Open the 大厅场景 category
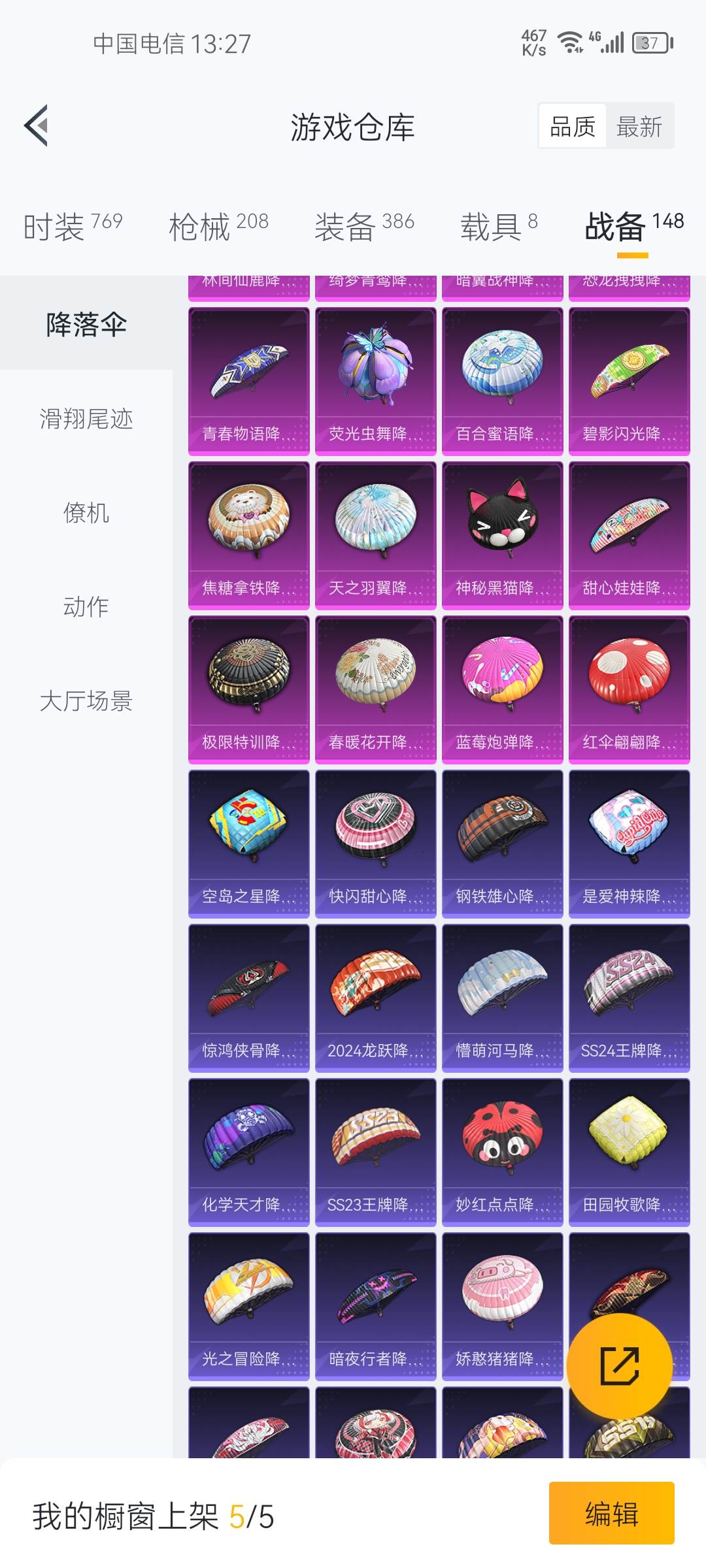 [86, 700]
